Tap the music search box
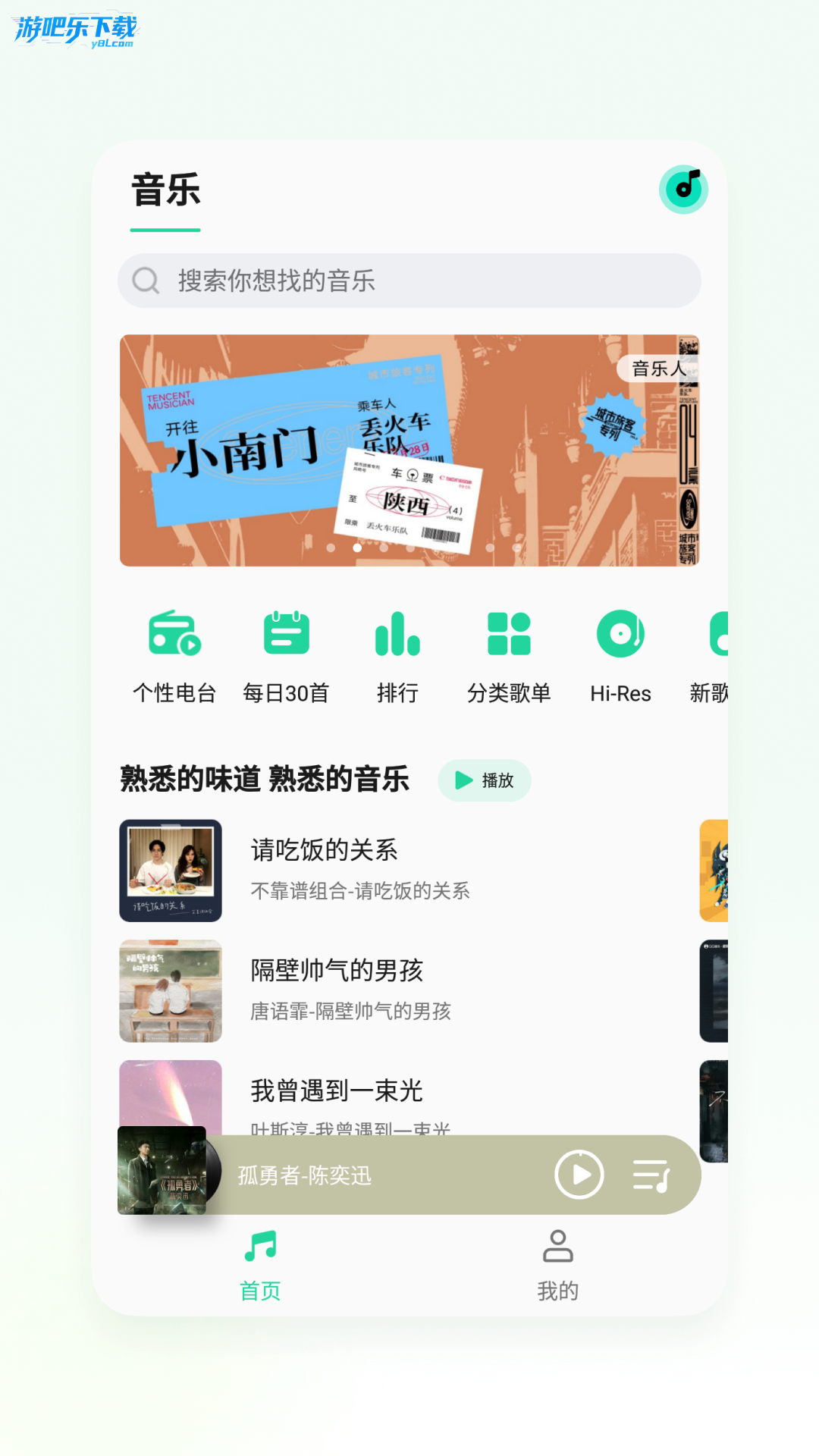Screen dimensions: 819x1456 coord(409,281)
